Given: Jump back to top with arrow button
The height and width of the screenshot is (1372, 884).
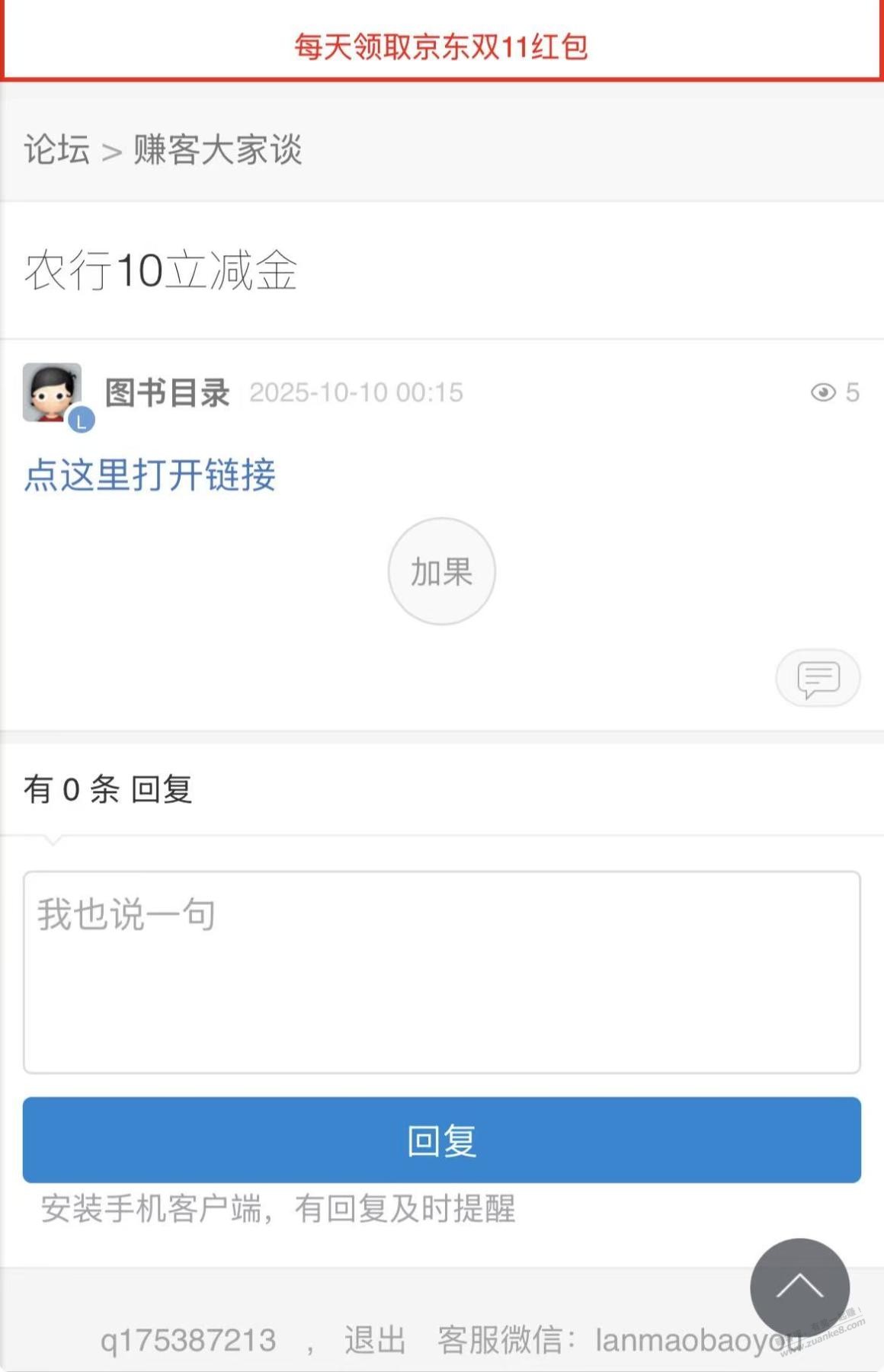Looking at the screenshot, I should click(799, 1287).
